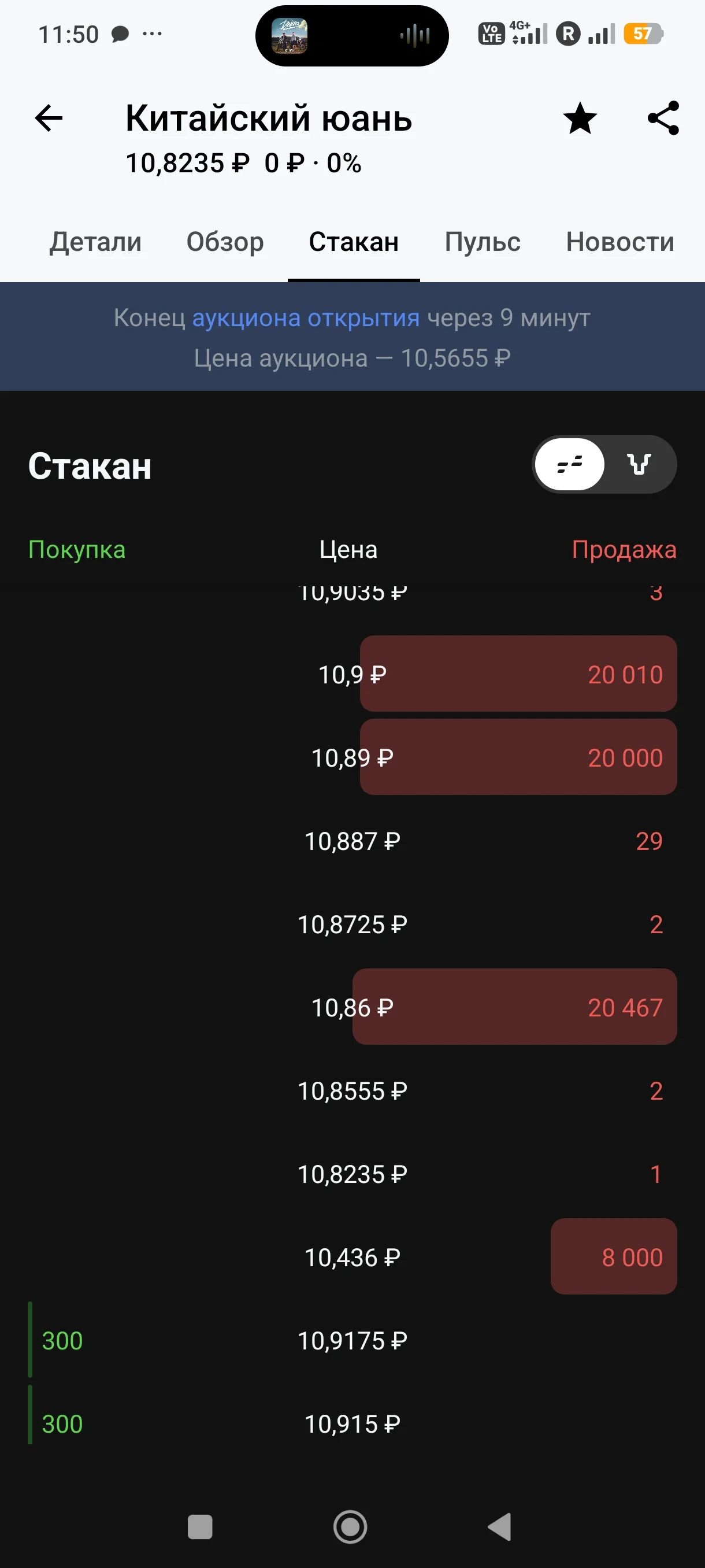Image resolution: width=705 pixels, height=1568 pixels.
Task: Select the 10,9 ₽ sell row
Action: click(x=352, y=674)
